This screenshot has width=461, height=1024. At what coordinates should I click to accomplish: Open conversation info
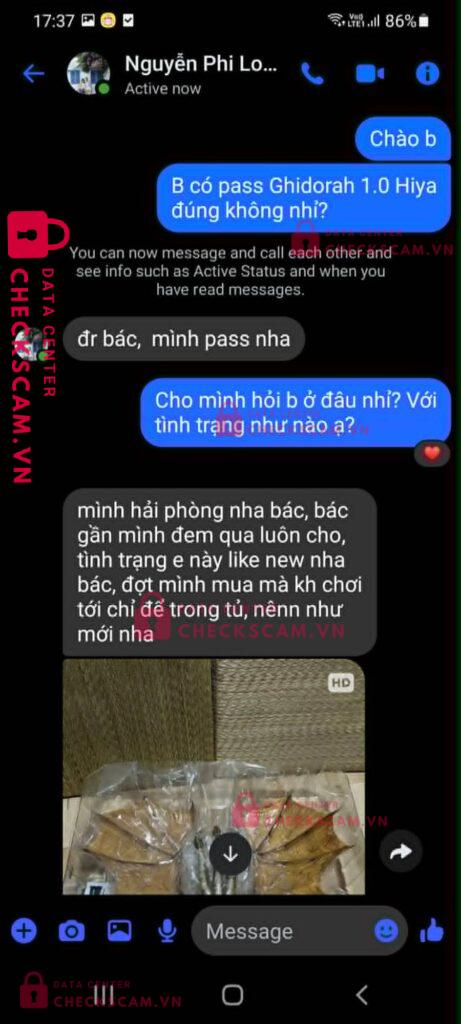pyautogui.click(x=427, y=74)
